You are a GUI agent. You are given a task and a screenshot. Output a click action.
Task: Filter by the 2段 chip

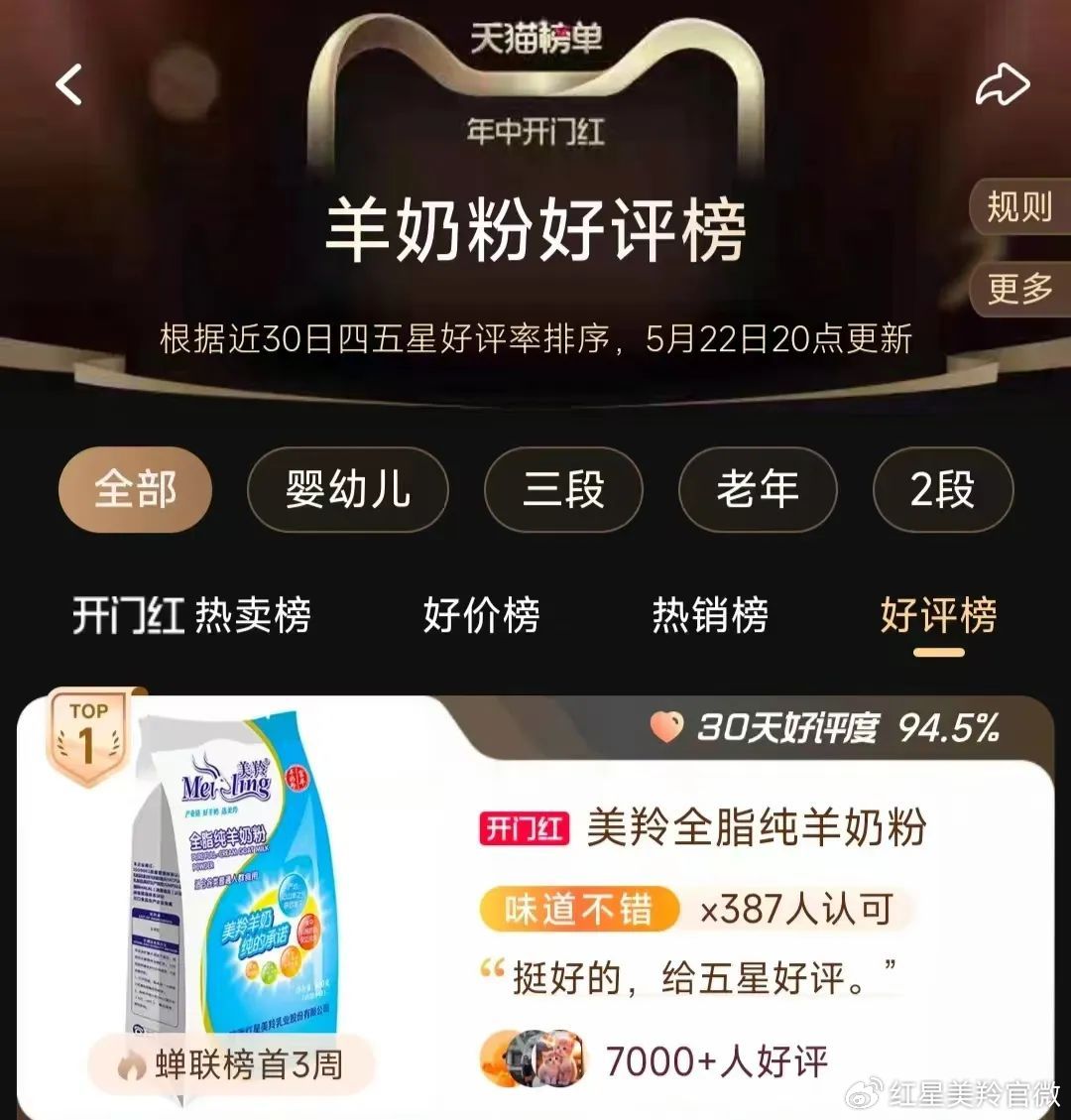tap(942, 489)
